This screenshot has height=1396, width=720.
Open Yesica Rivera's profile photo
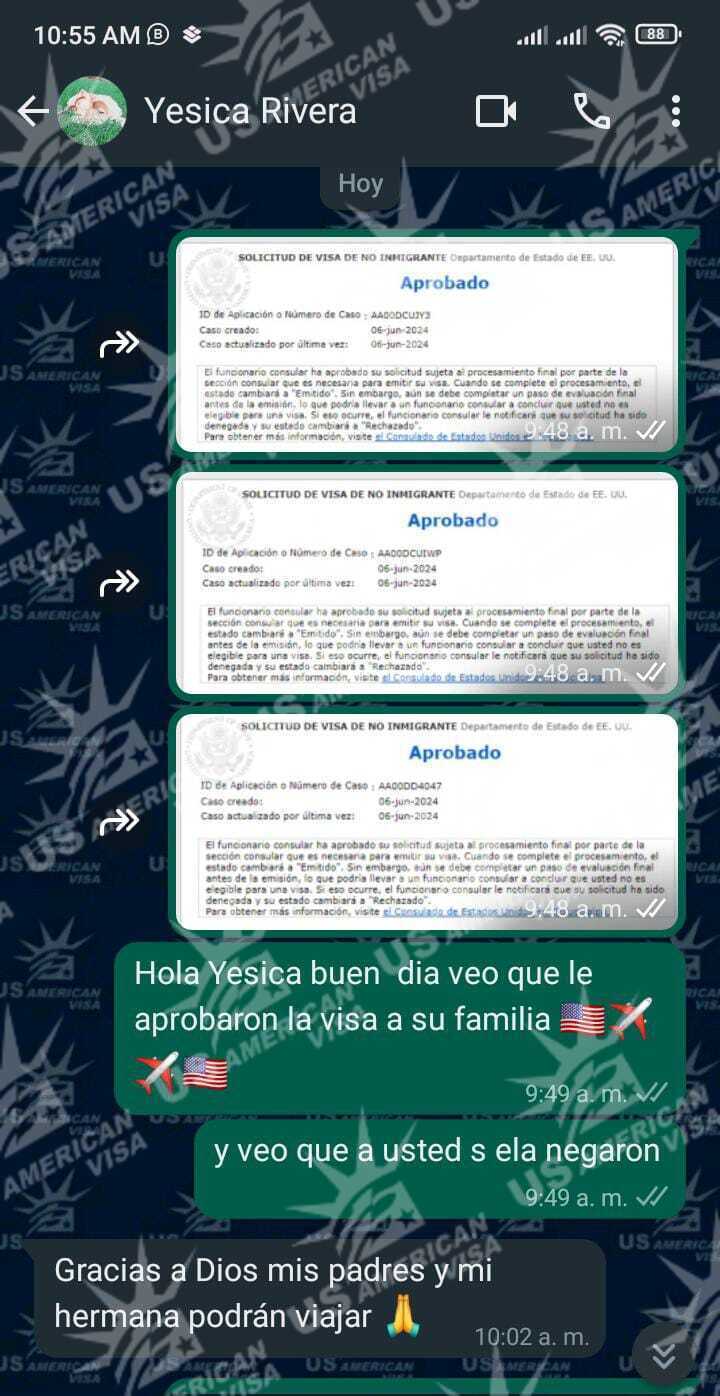92,111
